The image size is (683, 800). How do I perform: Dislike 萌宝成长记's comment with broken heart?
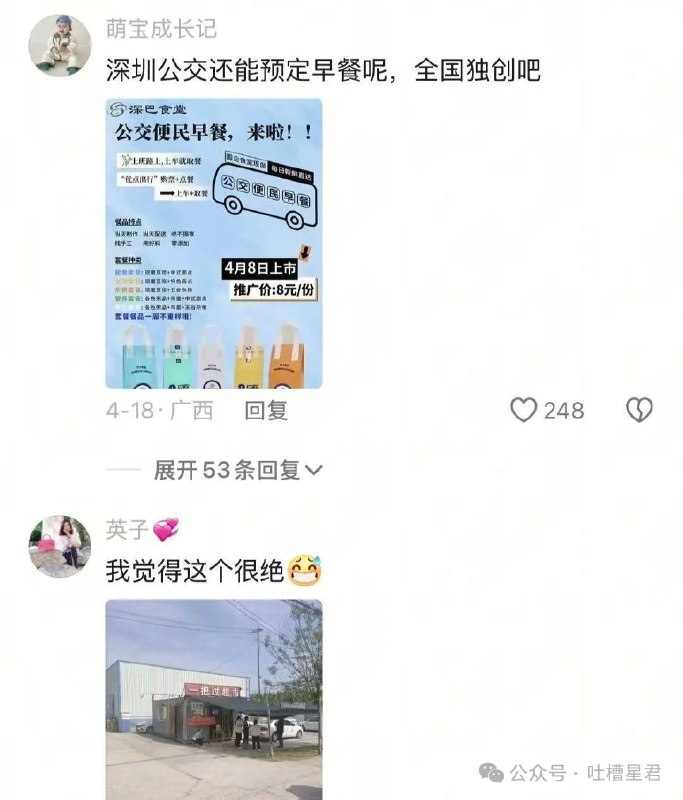click(x=639, y=410)
